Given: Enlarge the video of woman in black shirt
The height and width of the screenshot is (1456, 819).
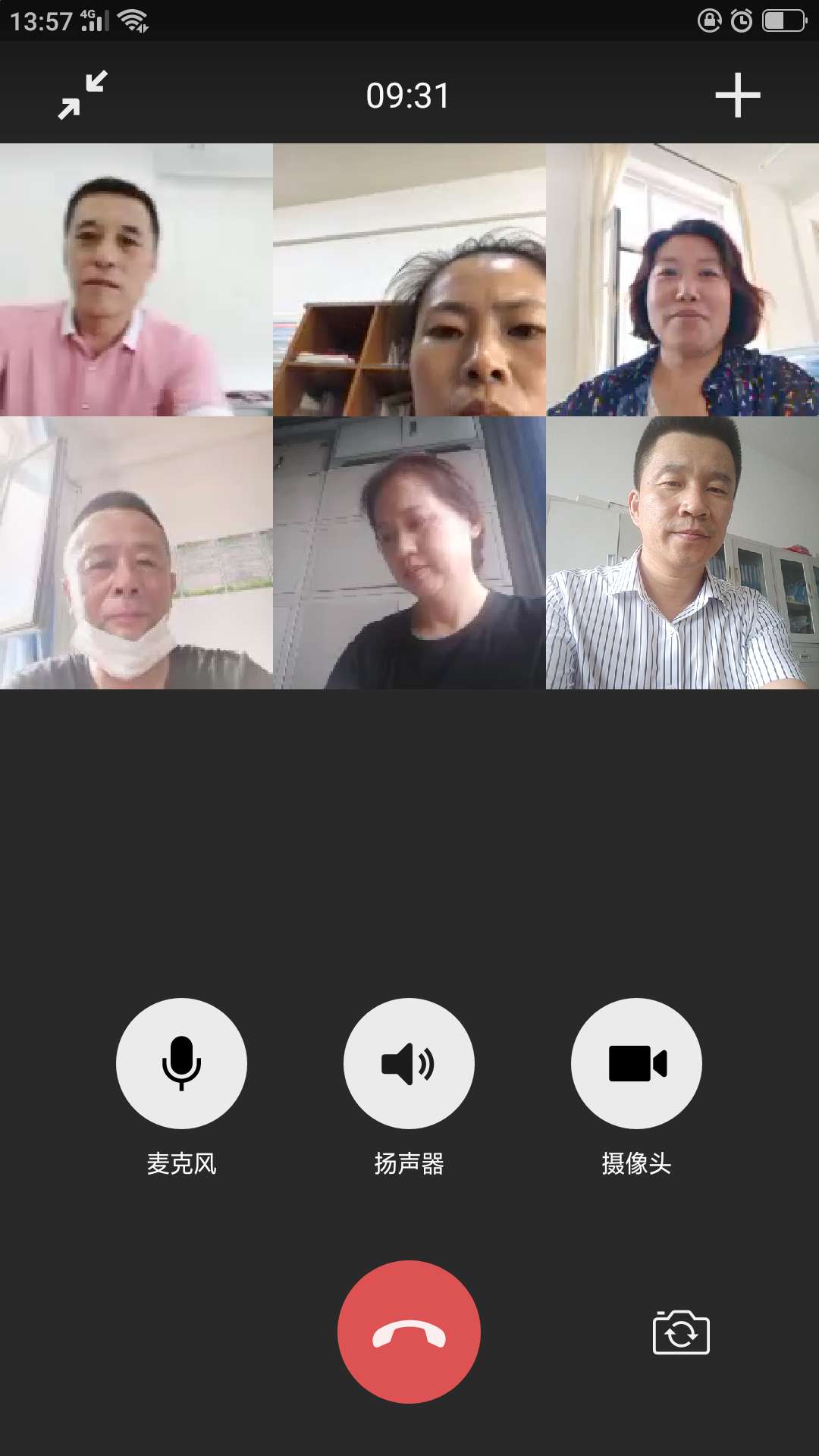Looking at the screenshot, I should pyautogui.click(x=409, y=553).
